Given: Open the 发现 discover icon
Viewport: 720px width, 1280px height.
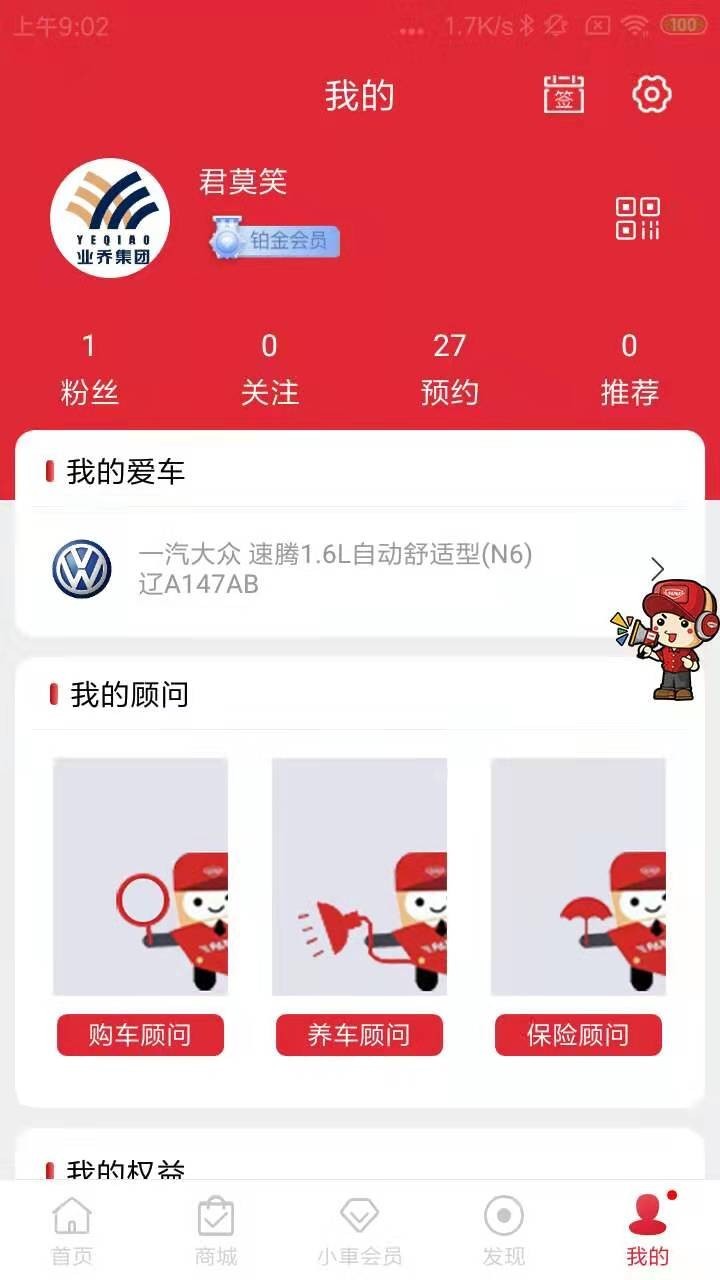Looking at the screenshot, I should click(504, 1228).
